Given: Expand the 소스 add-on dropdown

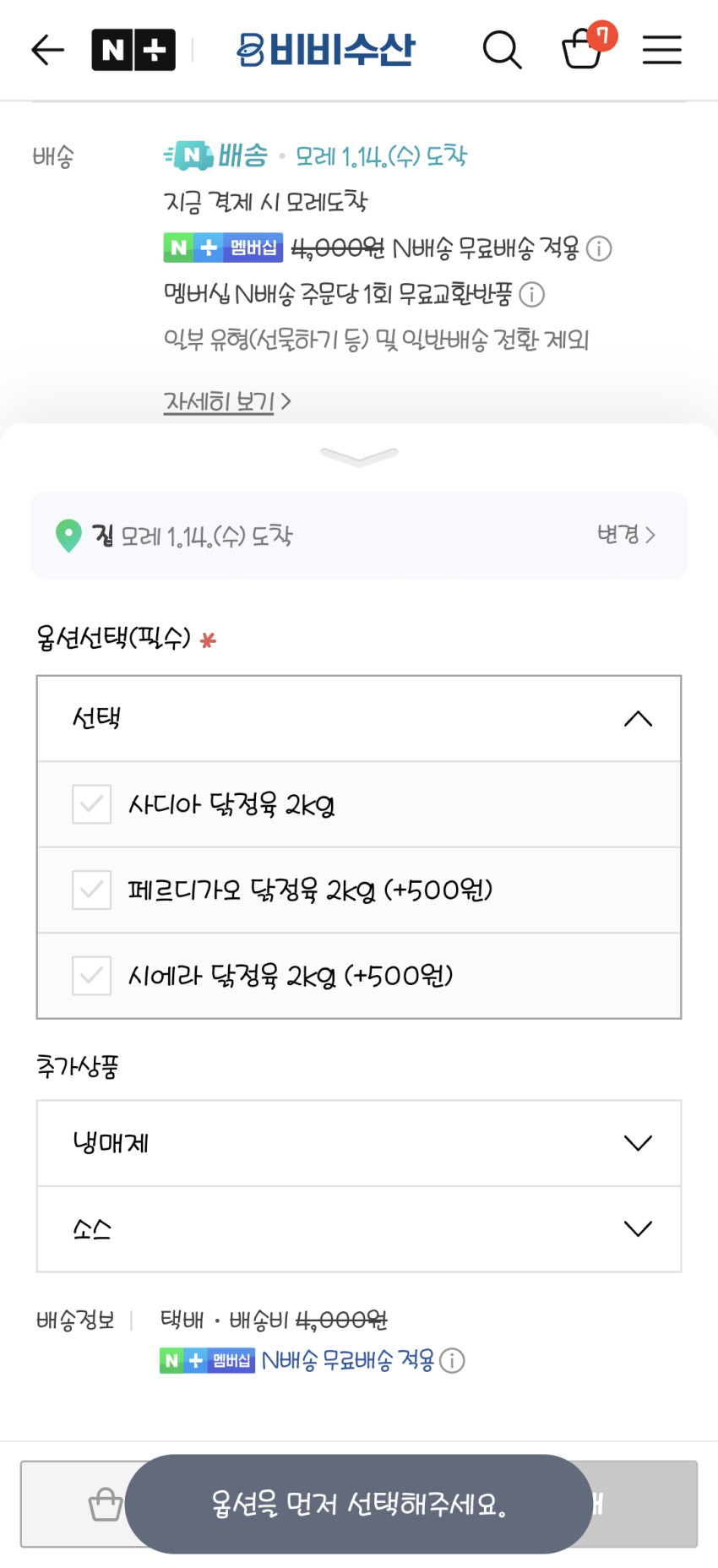Looking at the screenshot, I should (359, 1229).
